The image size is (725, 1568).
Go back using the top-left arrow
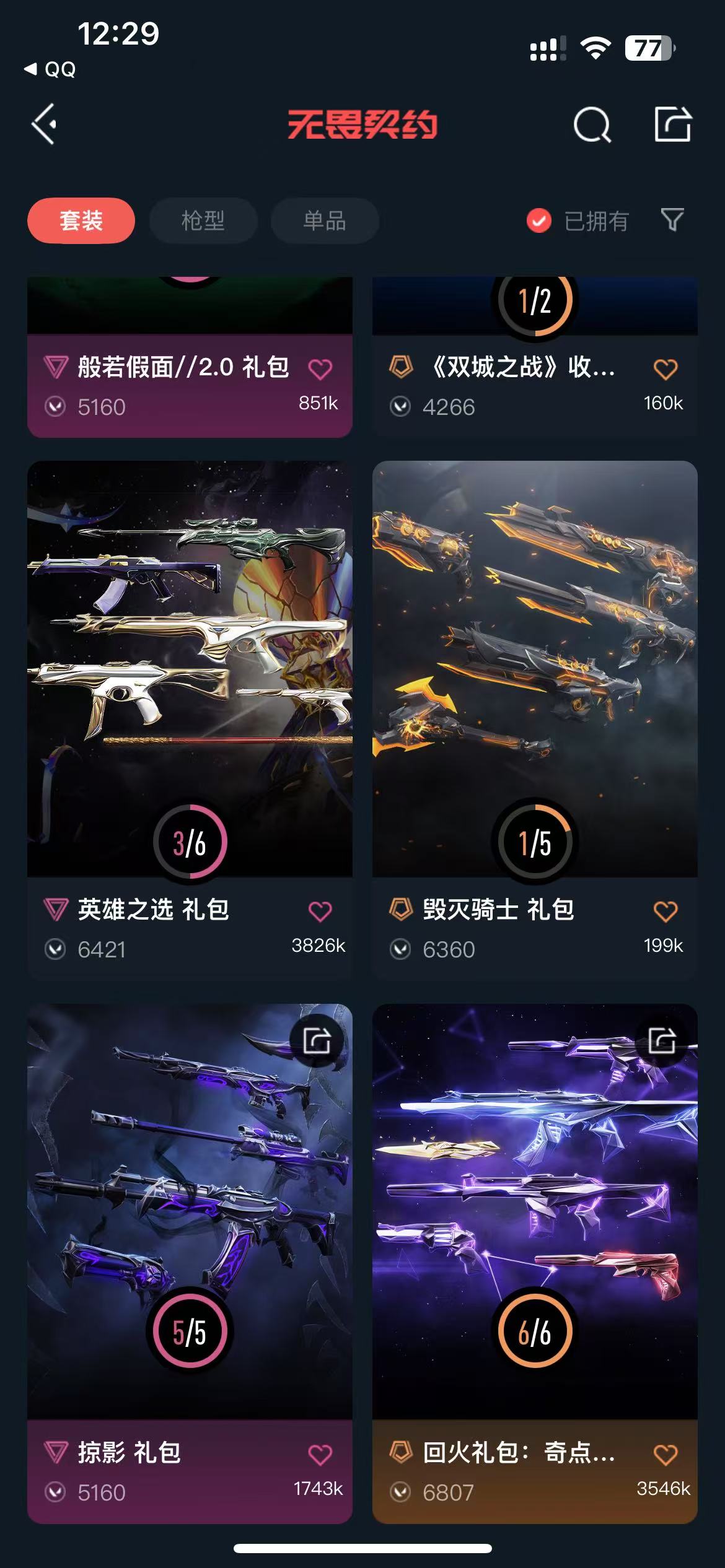(45, 124)
